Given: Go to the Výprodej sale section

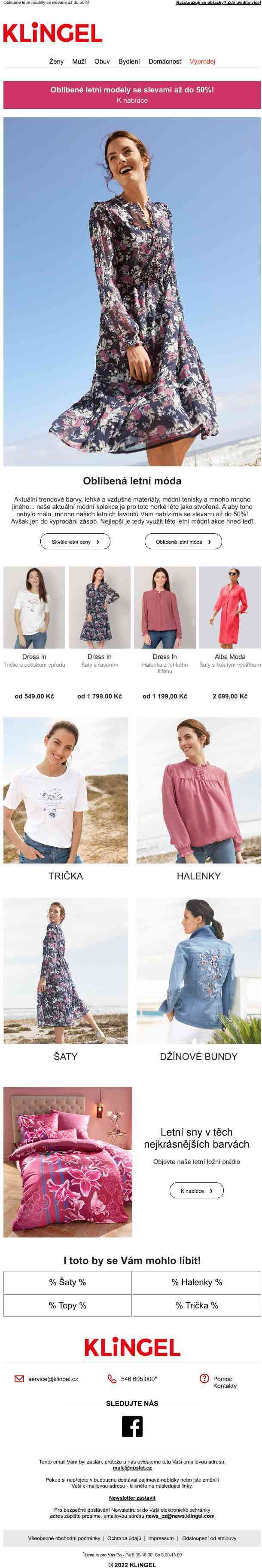Looking at the screenshot, I should pyautogui.click(x=202, y=61).
